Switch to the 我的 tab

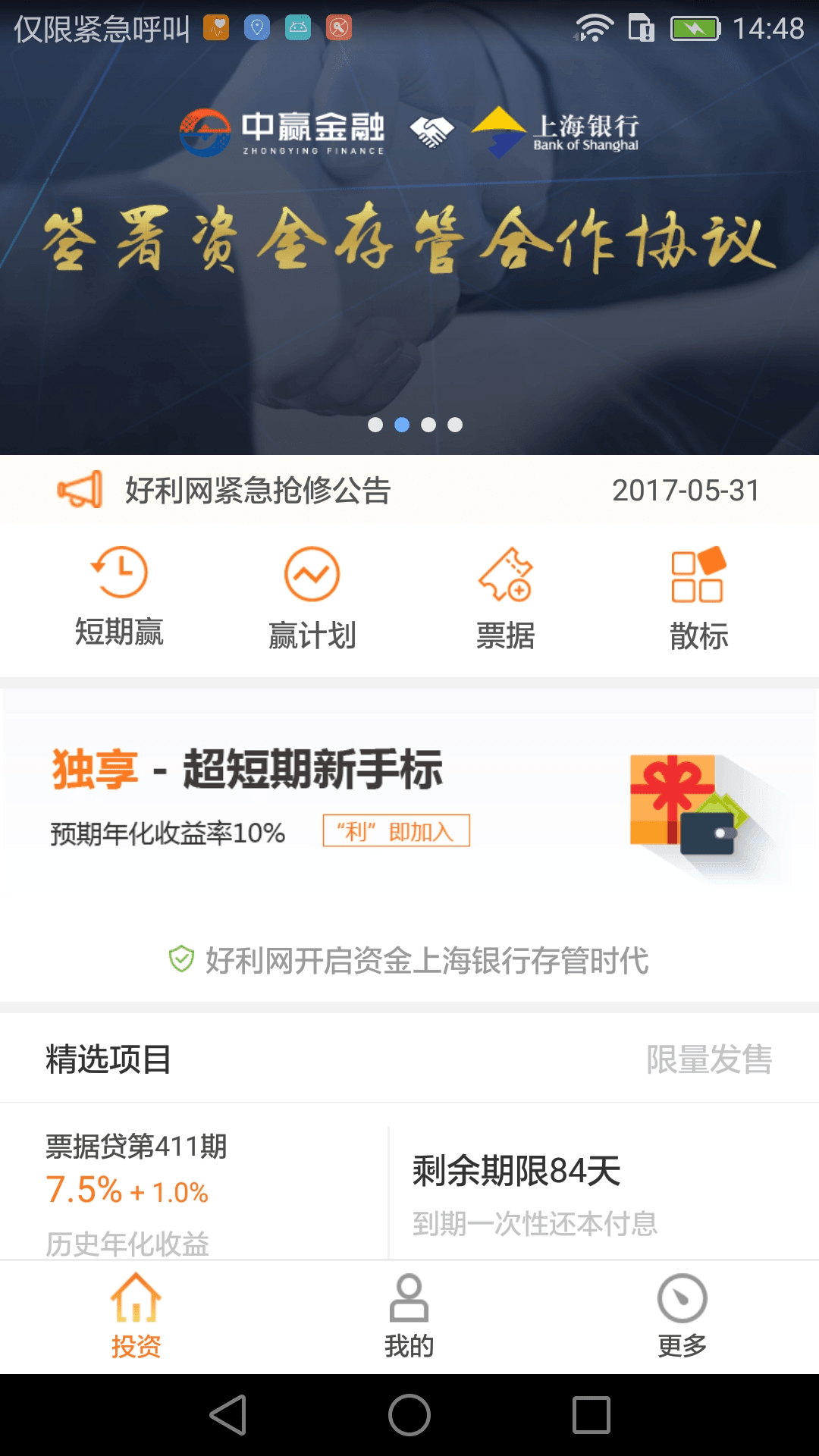click(409, 1316)
